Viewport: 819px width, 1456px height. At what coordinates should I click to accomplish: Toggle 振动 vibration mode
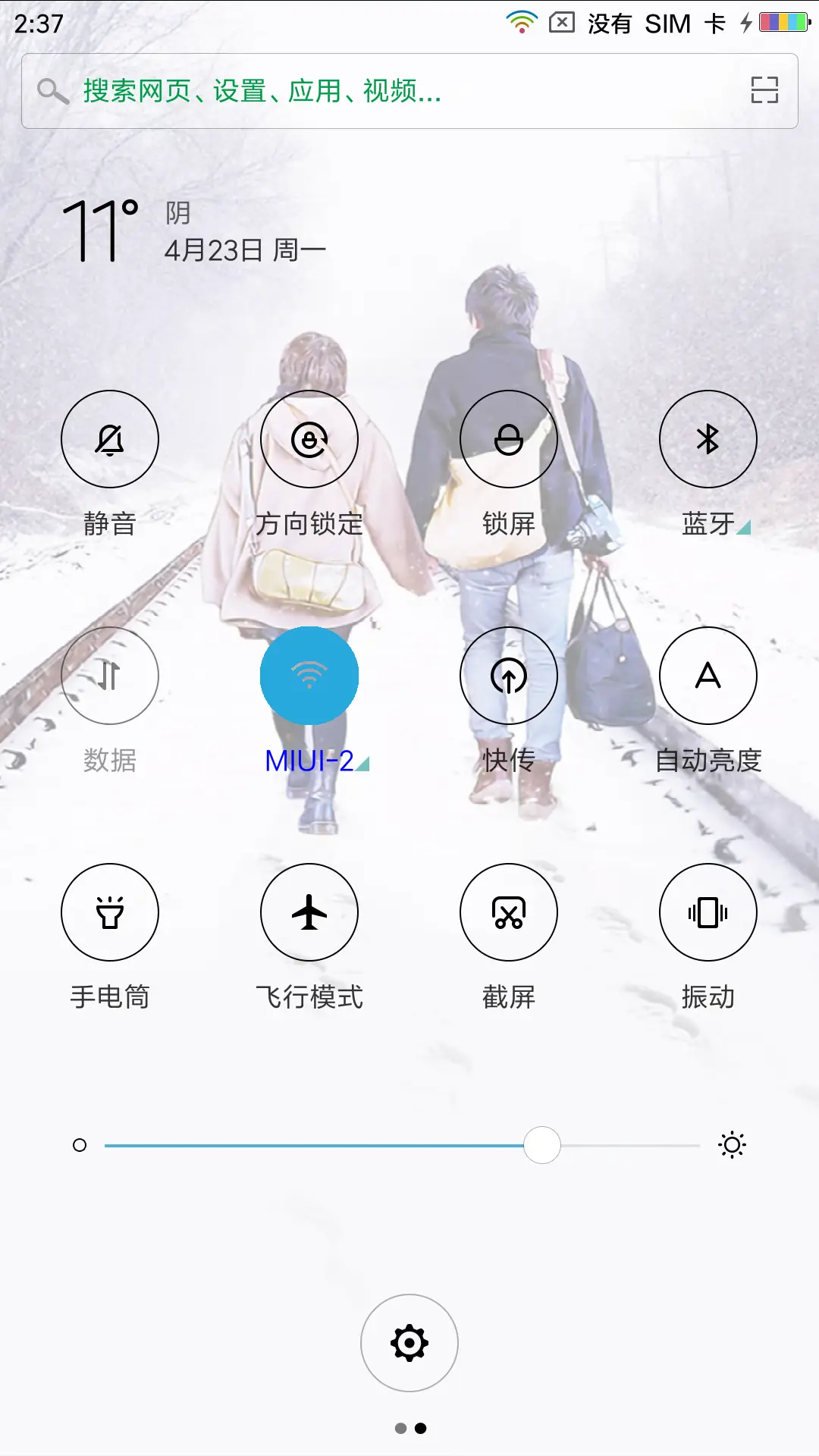click(x=708, y=912)
